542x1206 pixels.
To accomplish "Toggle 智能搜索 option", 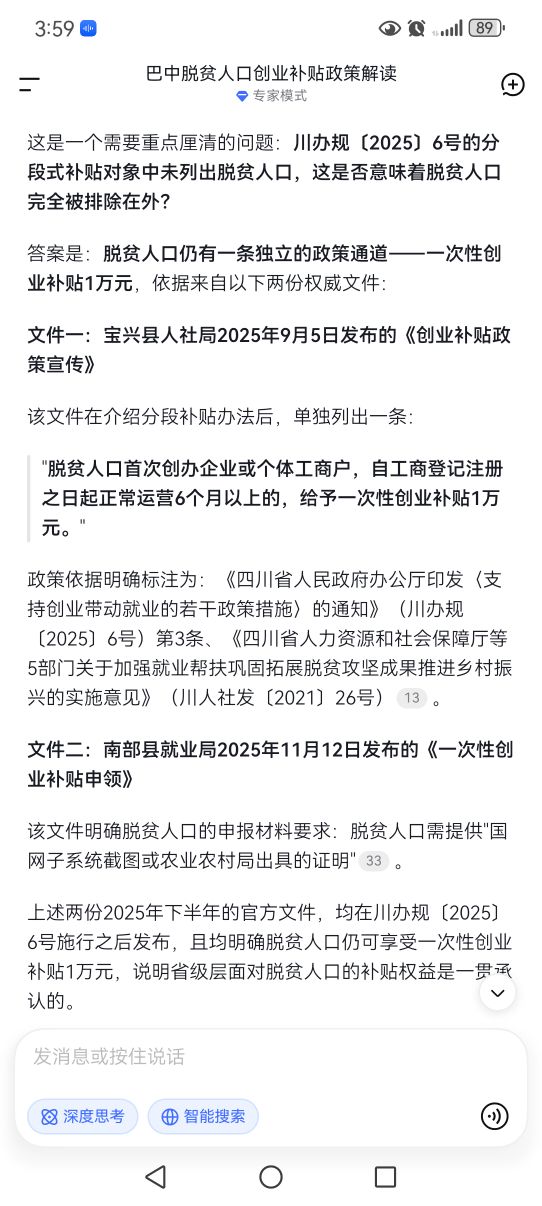I will 203,1116.
